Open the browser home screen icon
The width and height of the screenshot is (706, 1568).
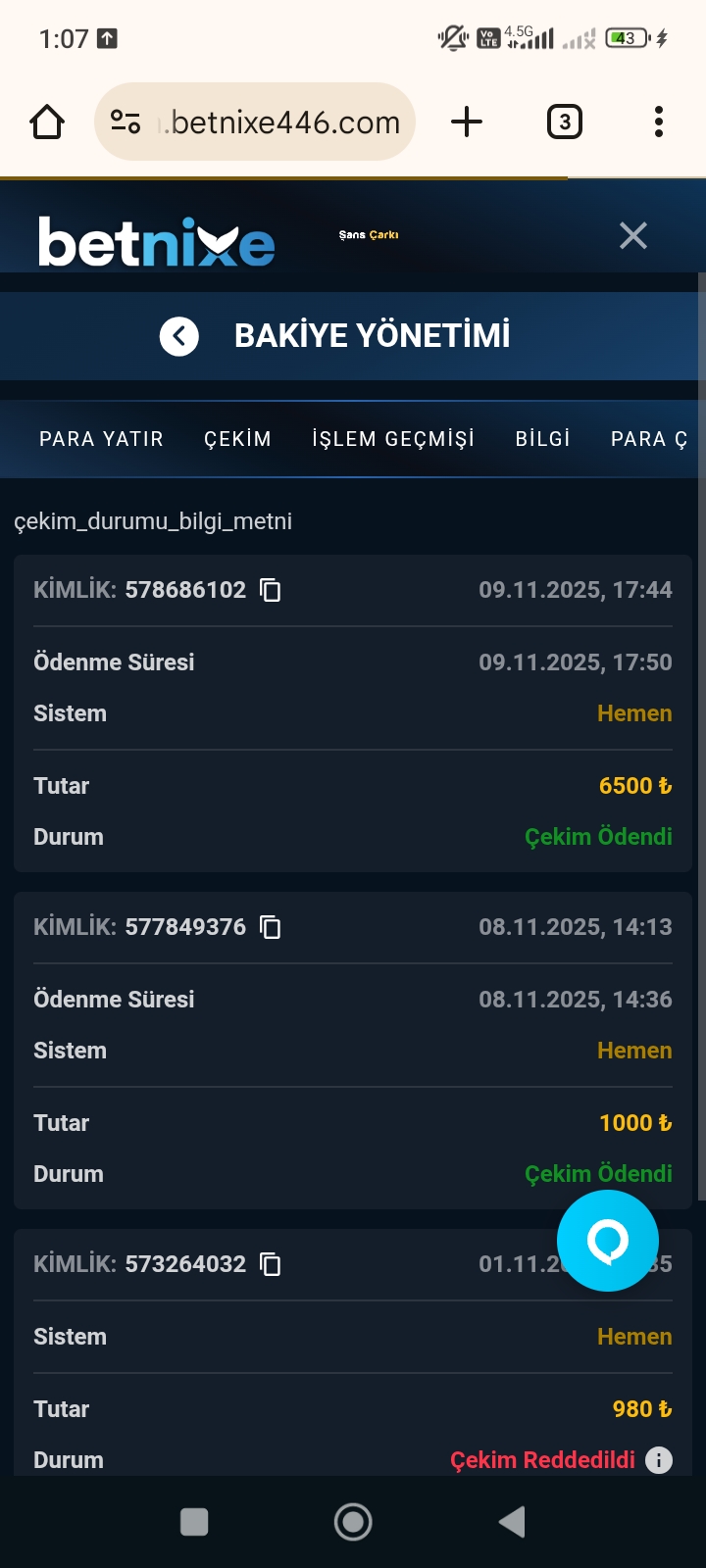(x=46, y=122)
